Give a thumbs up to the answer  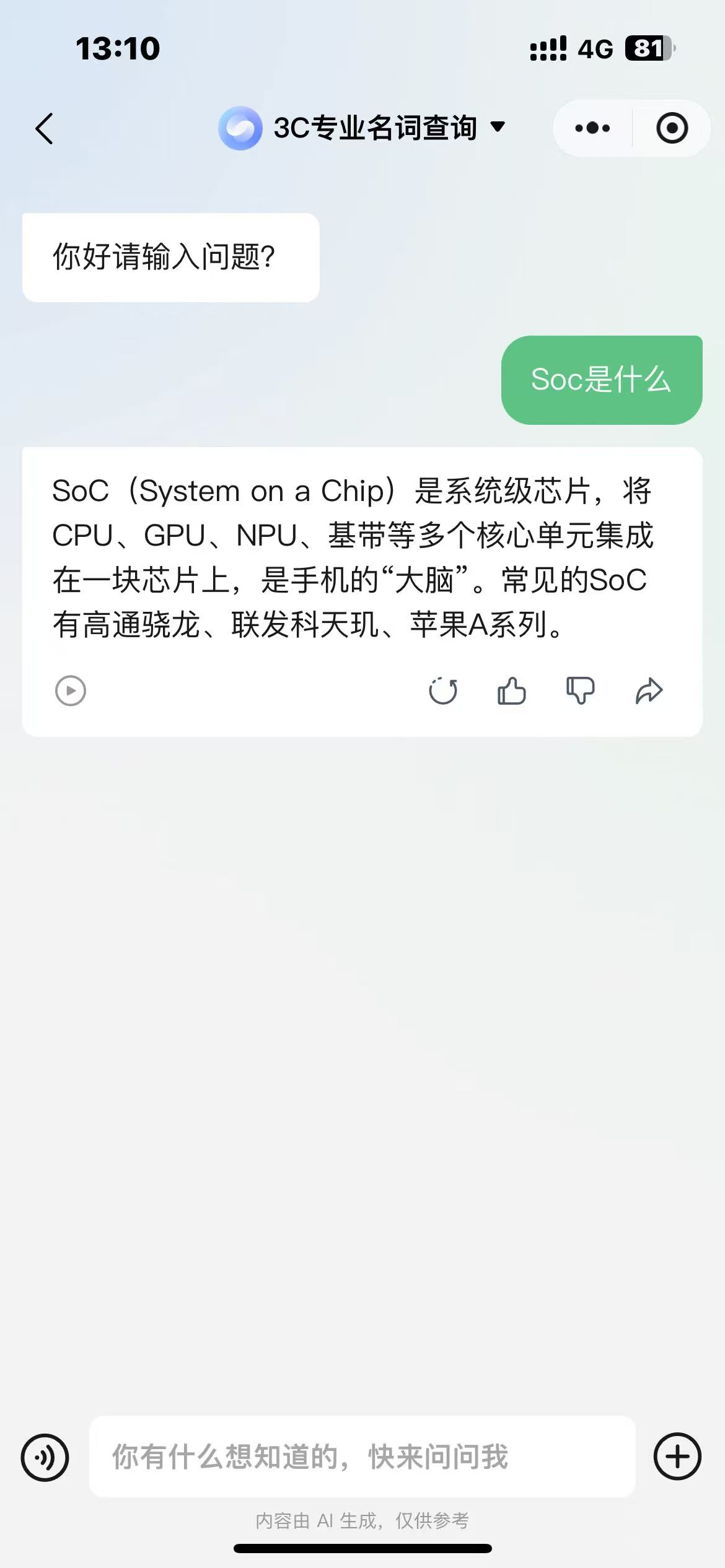[512, 690]
